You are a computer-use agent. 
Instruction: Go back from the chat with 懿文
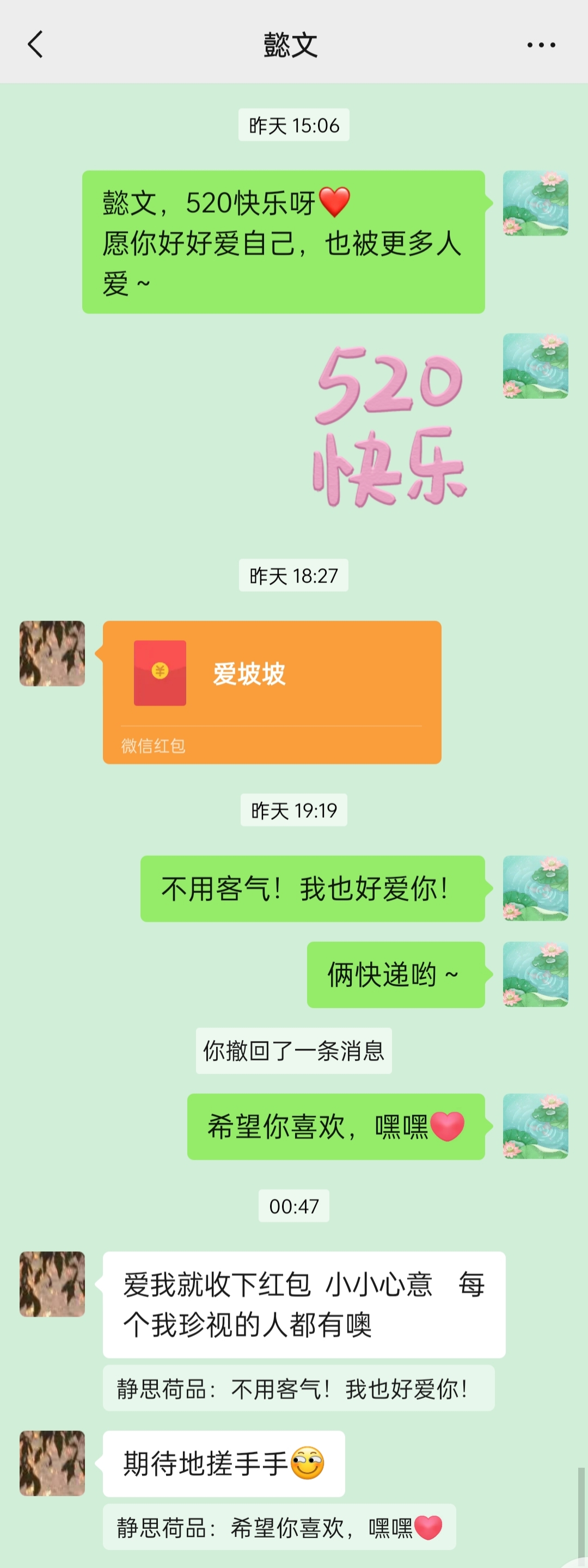[x=35, y=45]
